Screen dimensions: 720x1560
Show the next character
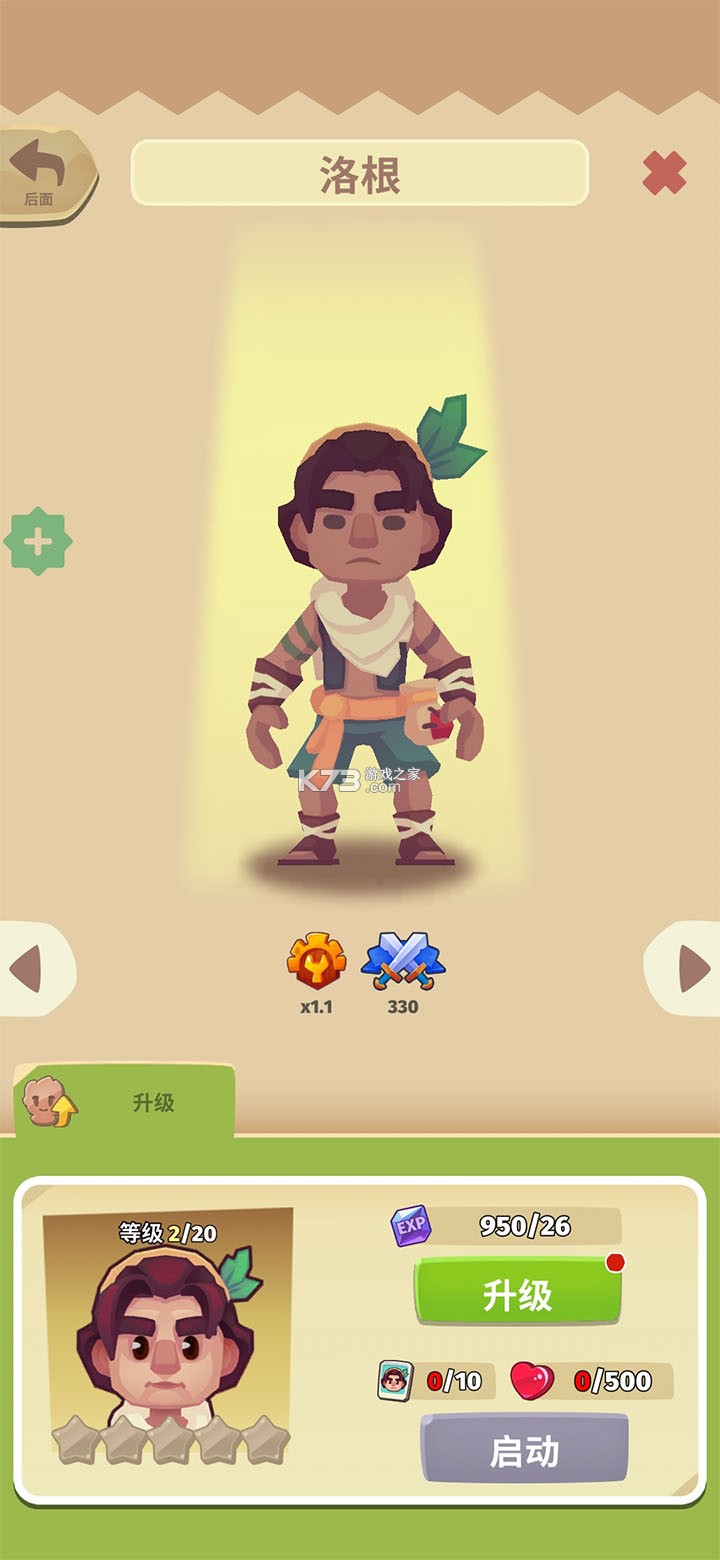(690, 968)
